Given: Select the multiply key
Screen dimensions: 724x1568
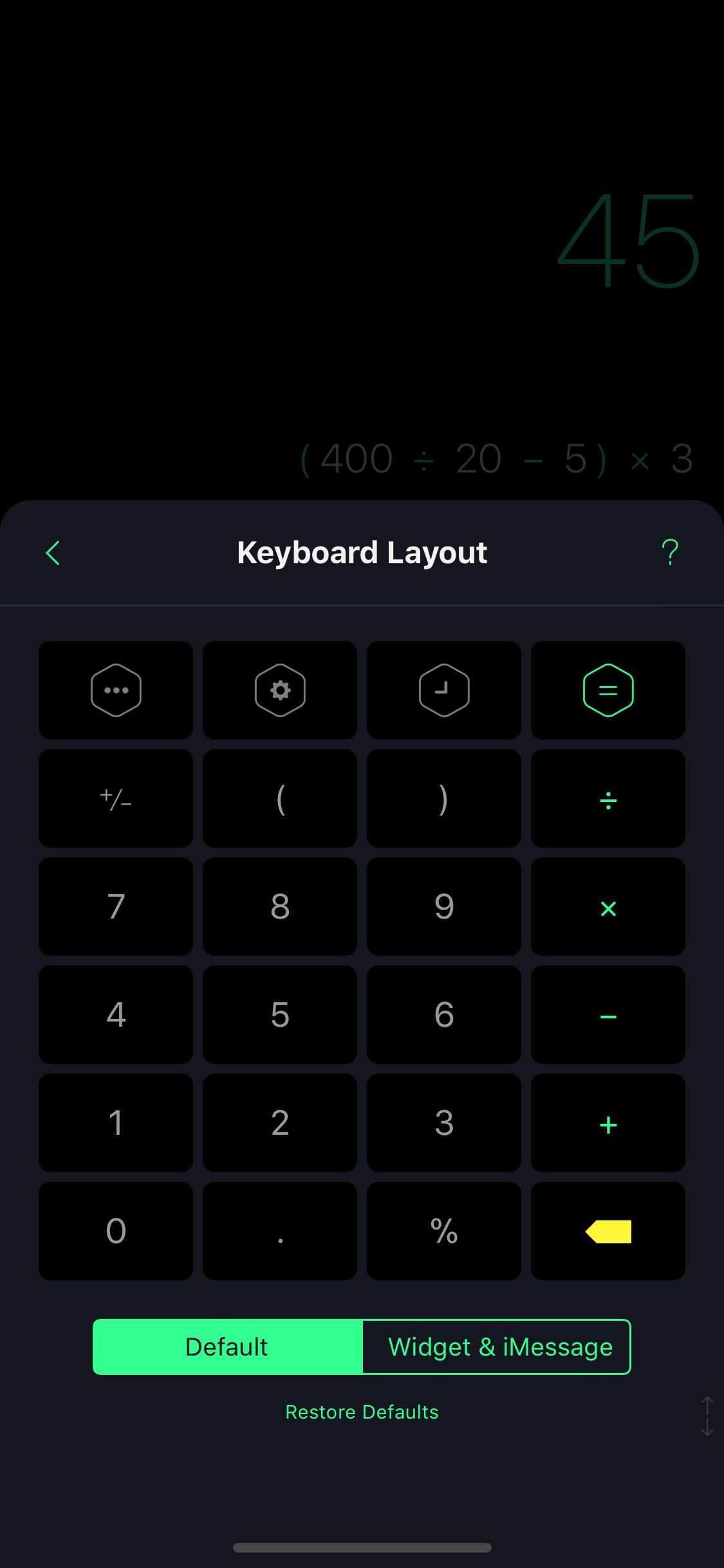Looking at the screenshot, I should (608, 906).
